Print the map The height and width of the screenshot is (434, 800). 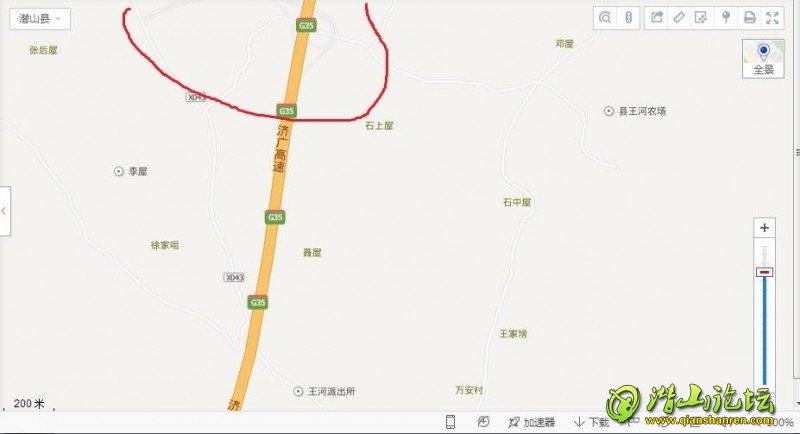coord(749,17)
